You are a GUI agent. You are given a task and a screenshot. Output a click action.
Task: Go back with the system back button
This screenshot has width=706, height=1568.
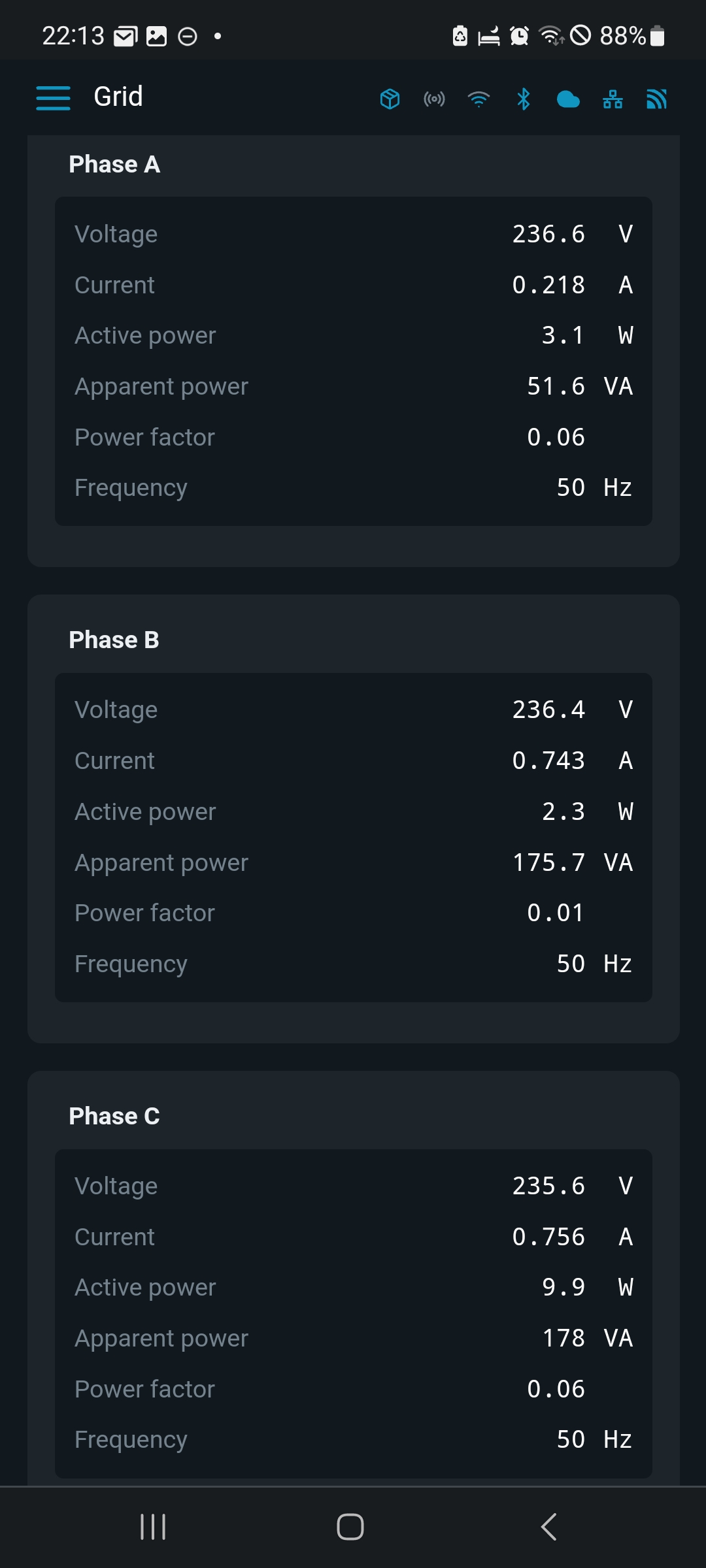pos(549,1527)
